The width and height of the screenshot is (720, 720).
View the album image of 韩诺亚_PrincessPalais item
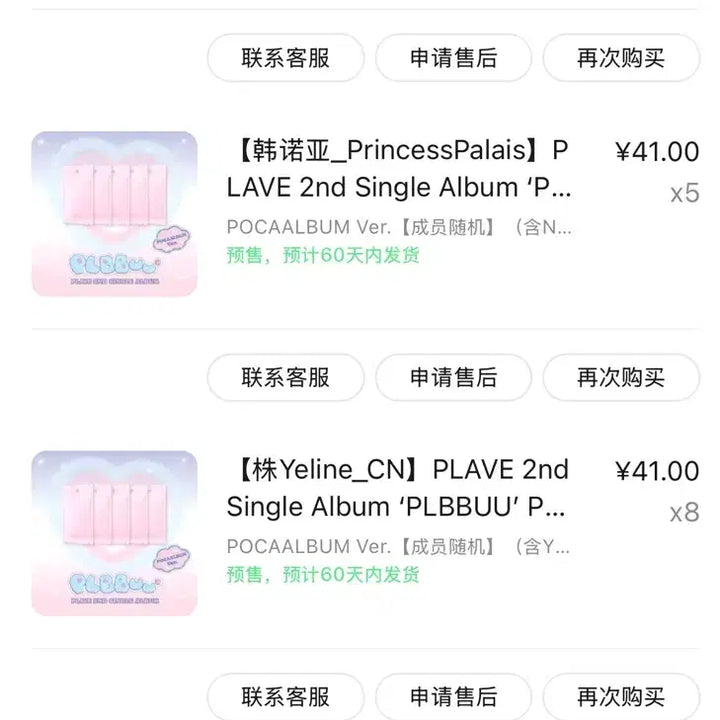pos(114,214)
